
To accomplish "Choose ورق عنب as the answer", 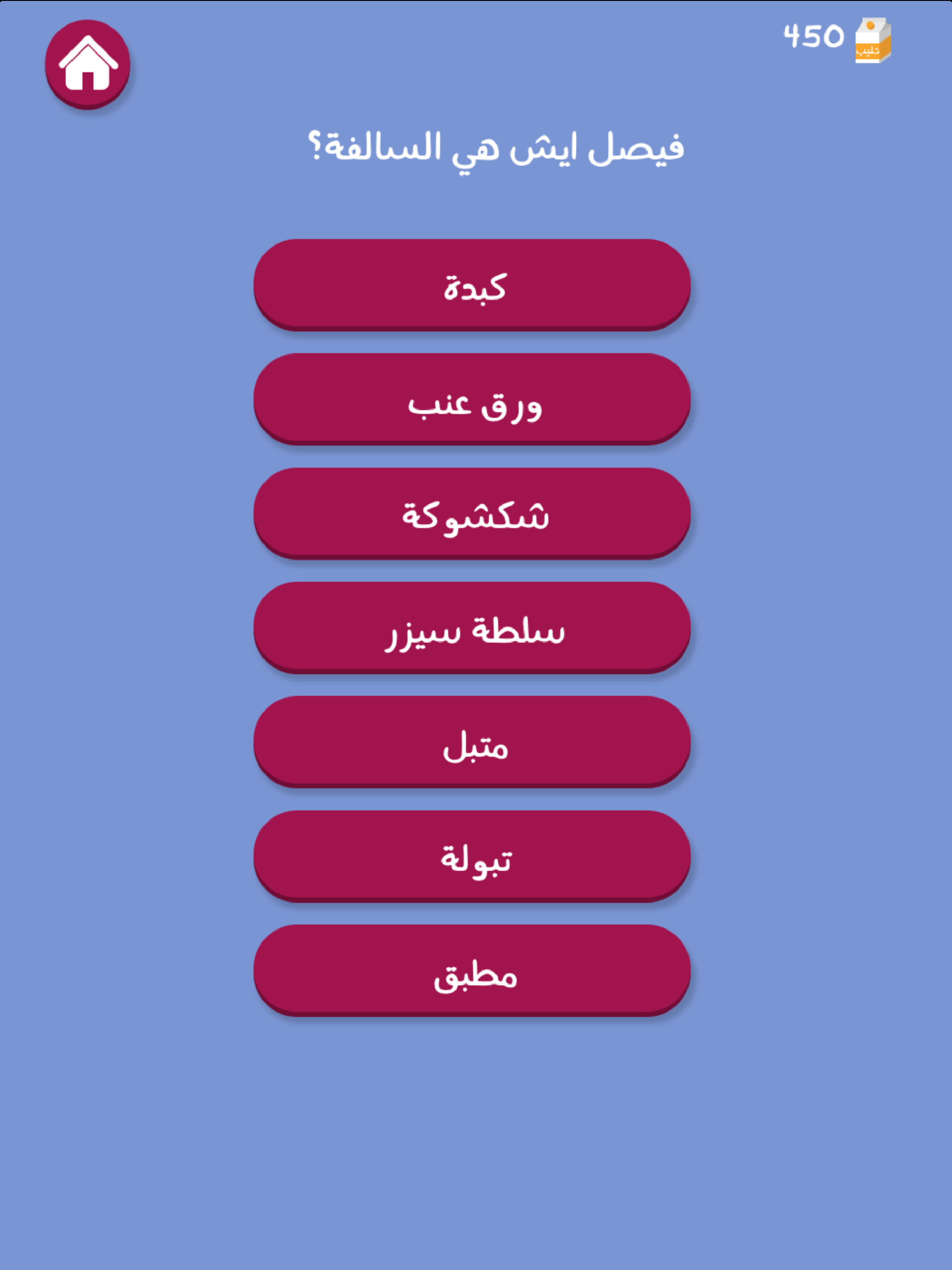I will 472,398.
